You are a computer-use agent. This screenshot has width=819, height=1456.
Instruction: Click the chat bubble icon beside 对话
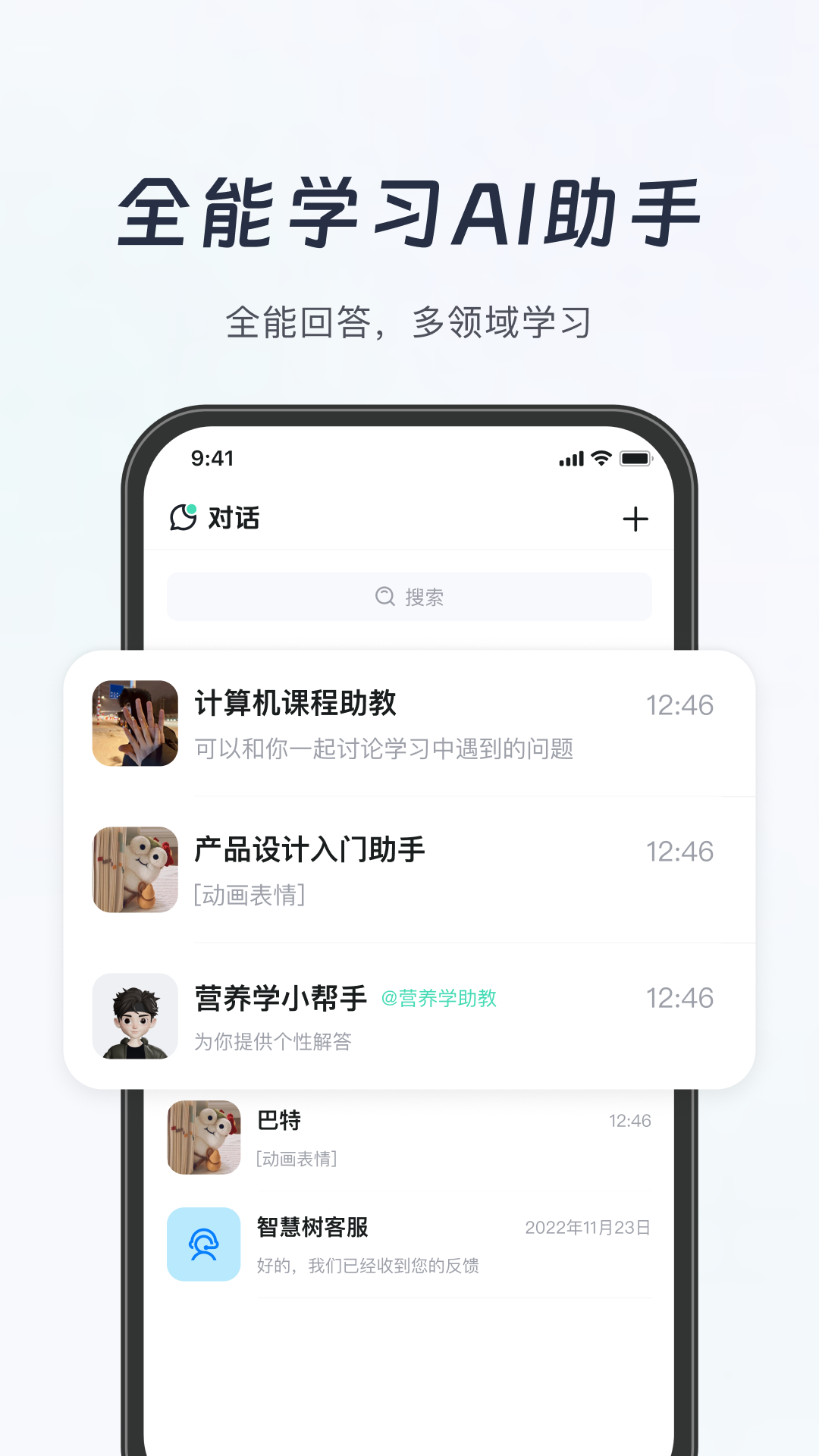pos(182,518)
